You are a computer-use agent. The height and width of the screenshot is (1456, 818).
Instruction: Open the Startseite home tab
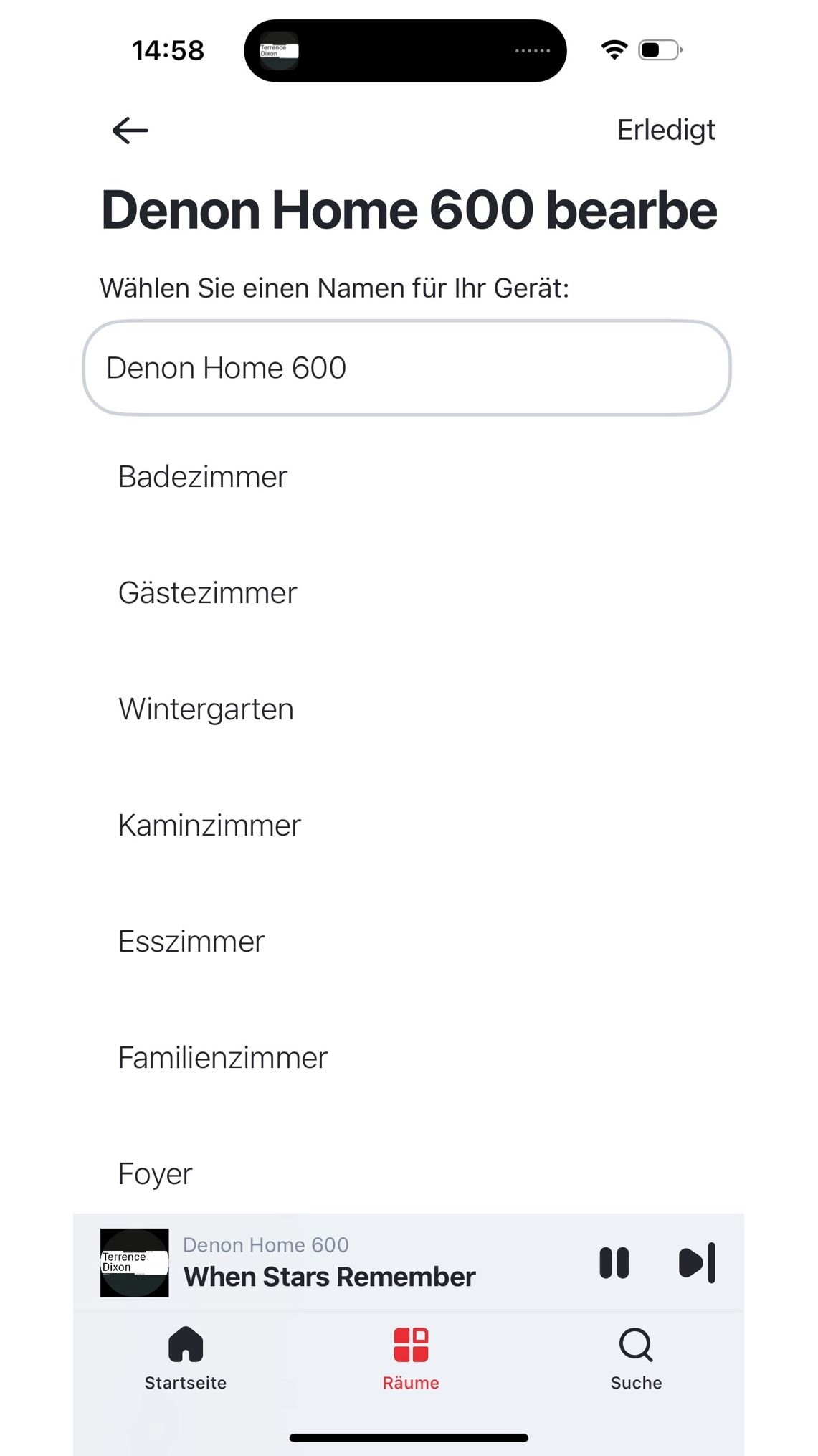pyautogui.click(x=185, y=1356)
